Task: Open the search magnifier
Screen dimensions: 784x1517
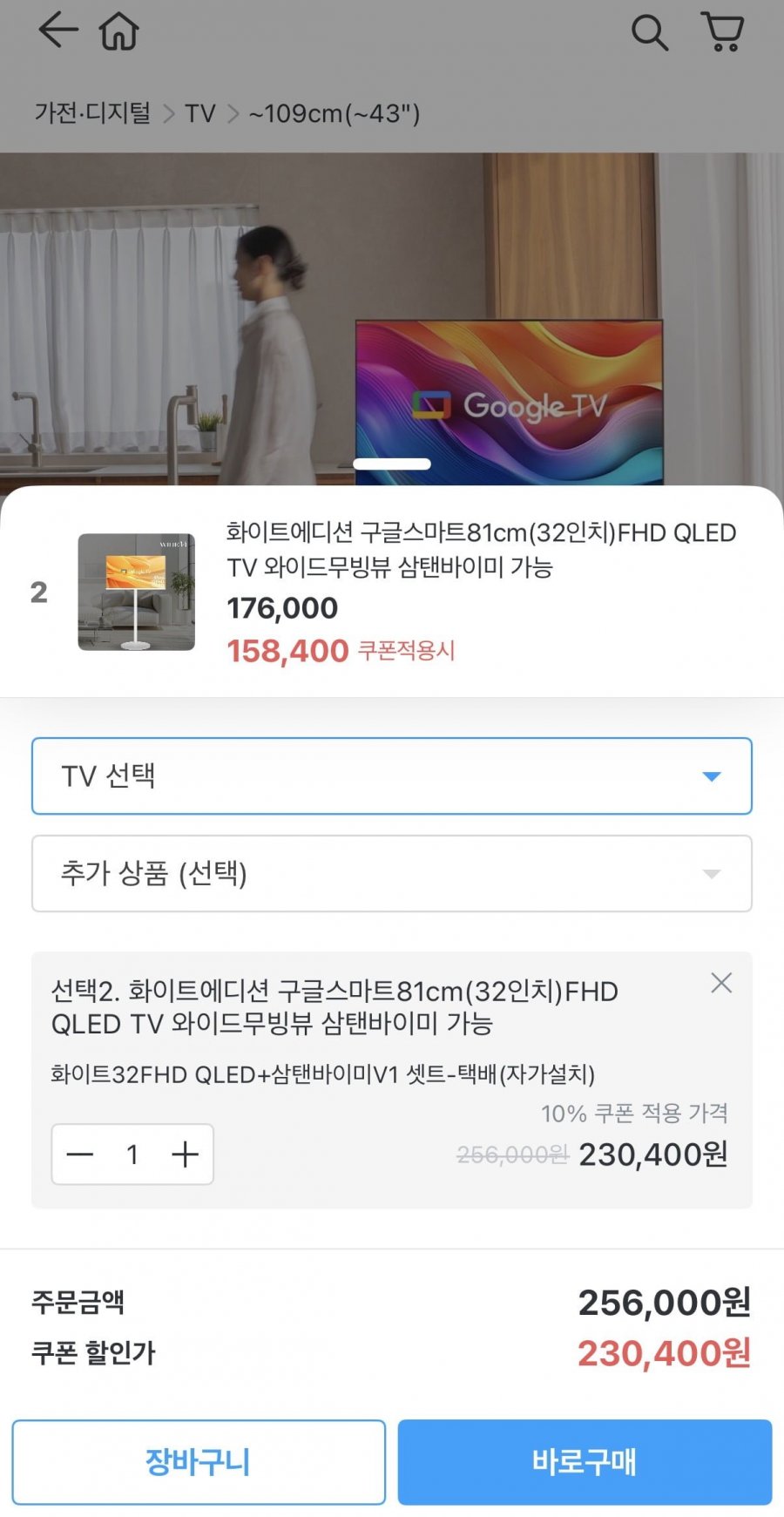Action: coord(649,33)
